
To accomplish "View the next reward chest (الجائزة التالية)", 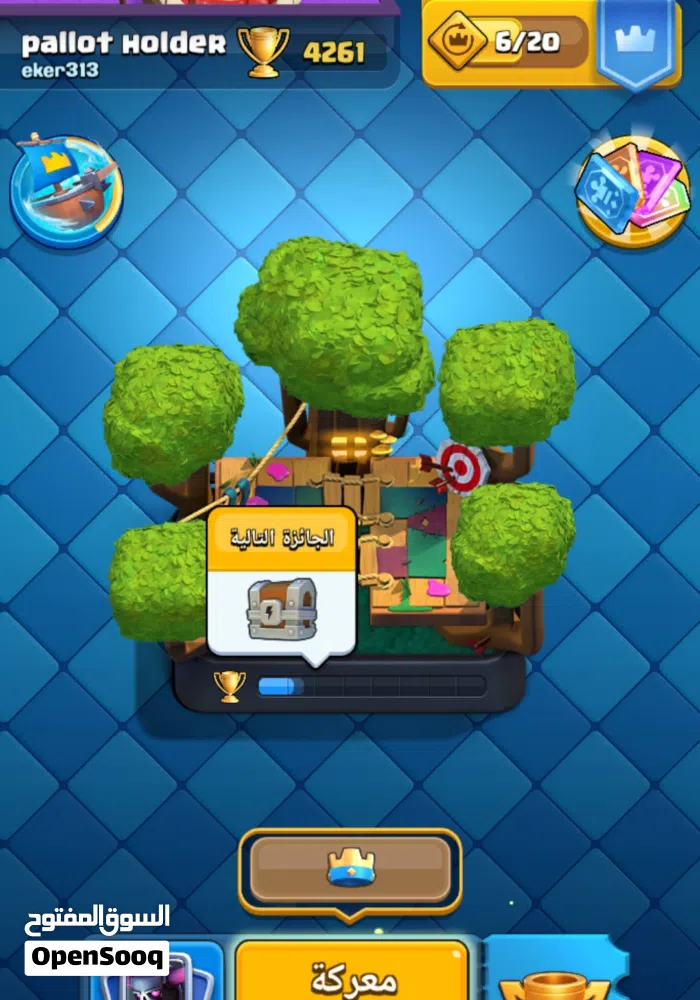I will pos(281,607).
